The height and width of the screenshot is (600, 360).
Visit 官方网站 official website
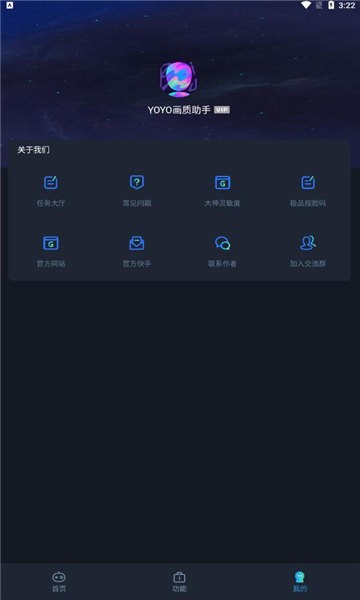51,251
